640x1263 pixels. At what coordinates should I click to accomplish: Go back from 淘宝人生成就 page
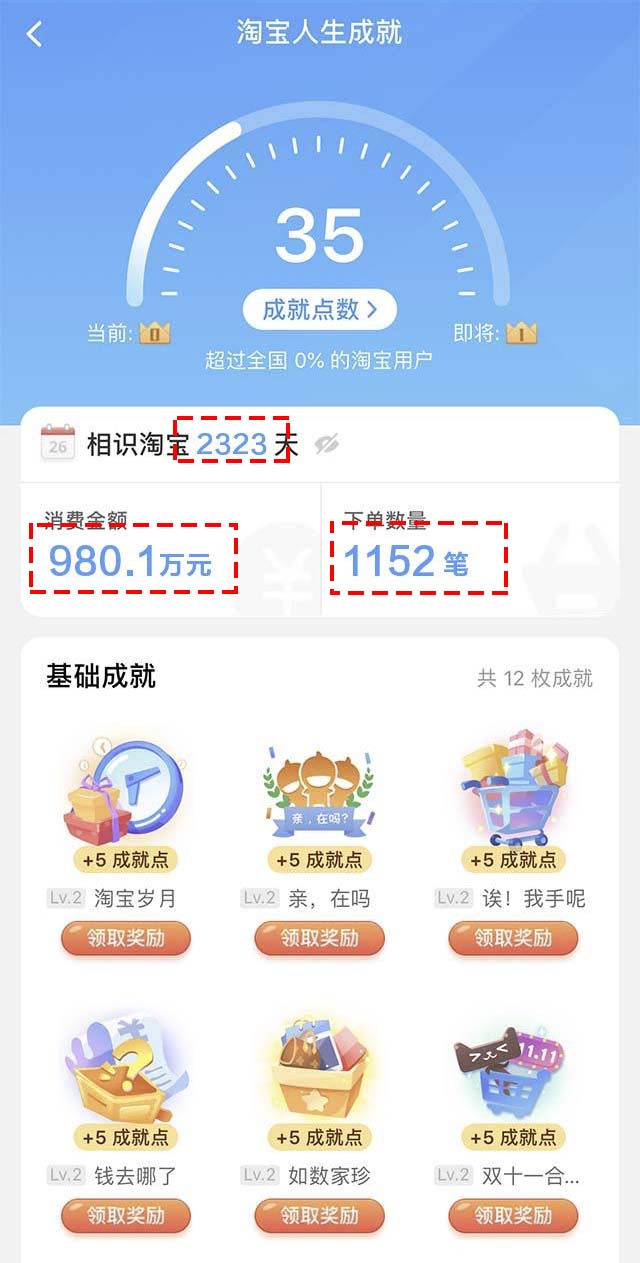[x=35, y=35]
